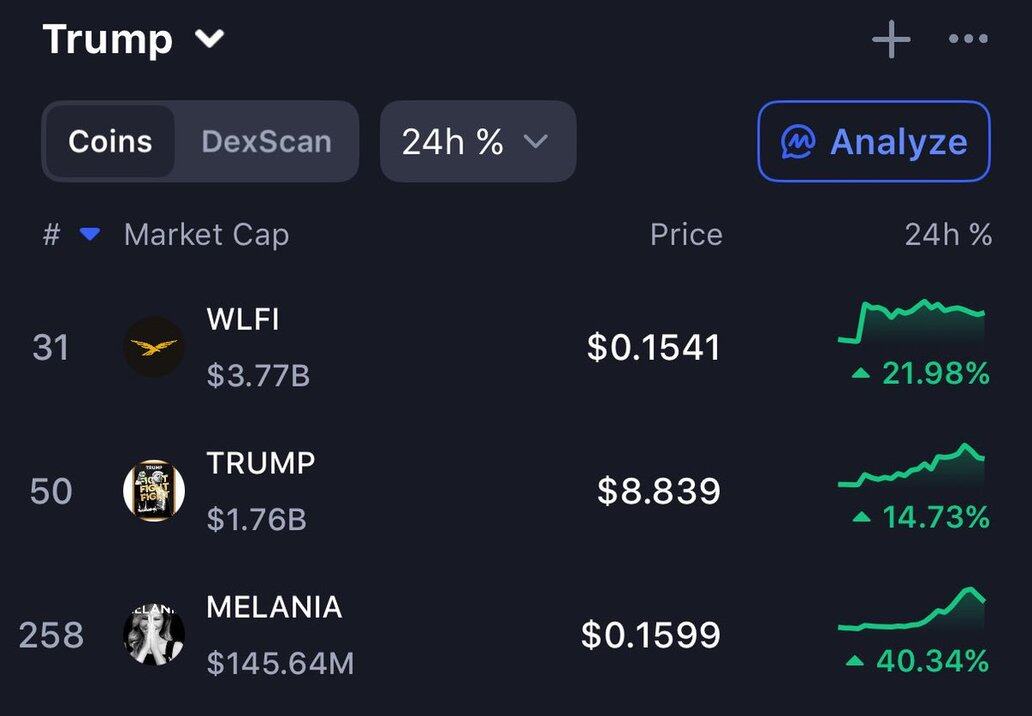Open the three-dot overflow menu

coord(968,40)
